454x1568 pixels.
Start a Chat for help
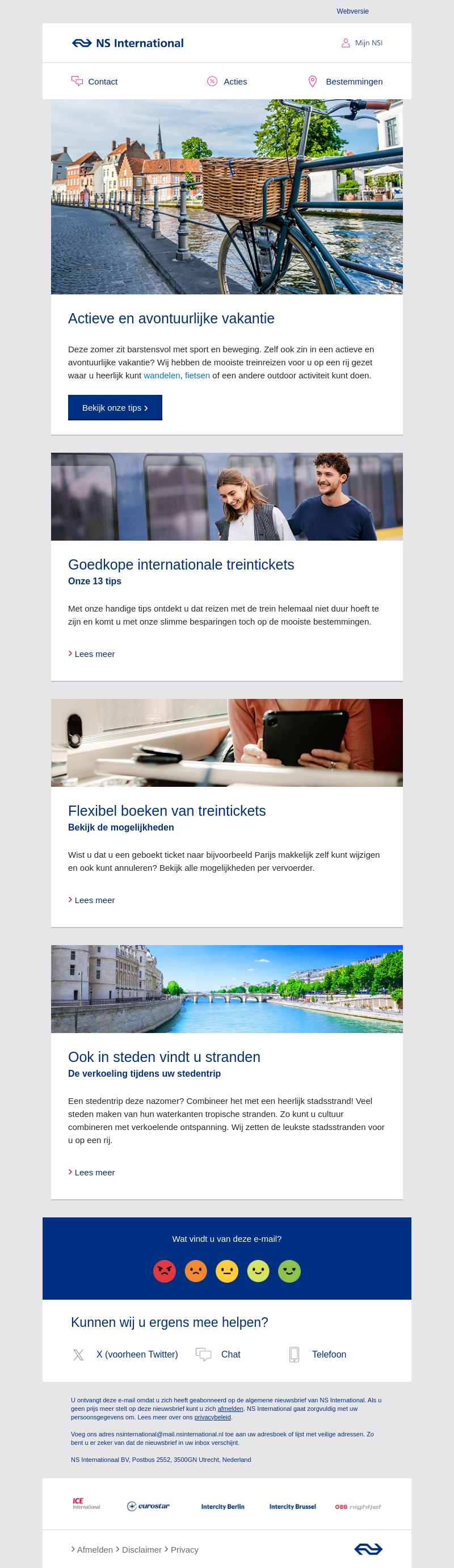coord(220,1354)
